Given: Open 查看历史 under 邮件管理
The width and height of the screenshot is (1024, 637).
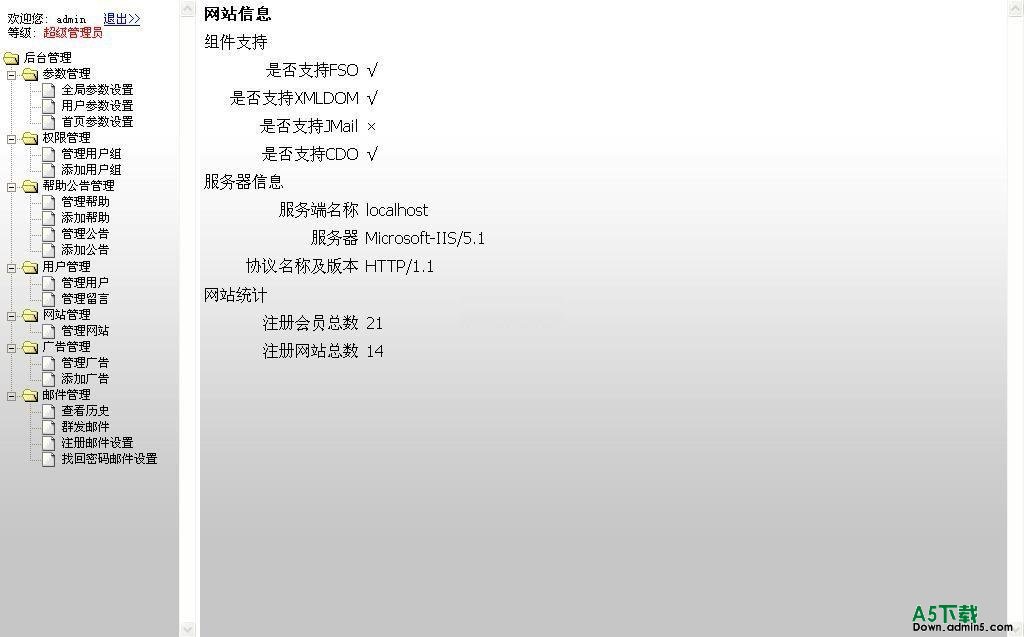Looking at the screenshot, I should [85, 411].
